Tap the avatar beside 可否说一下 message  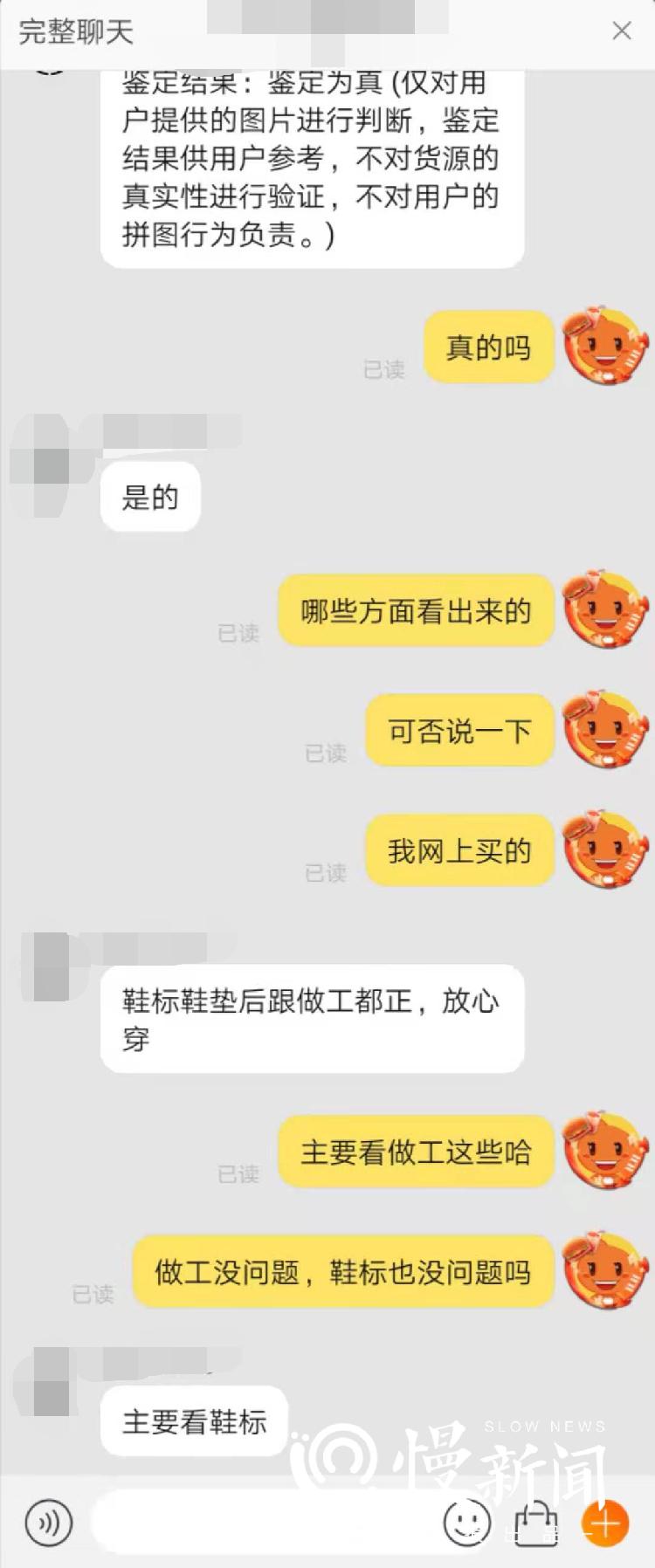tap(604, 731)
